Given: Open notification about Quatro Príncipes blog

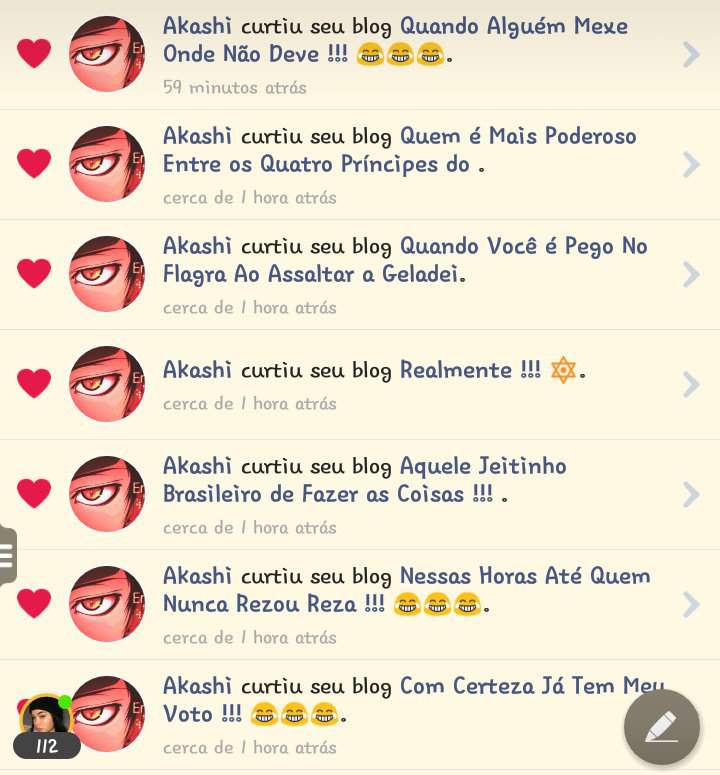Looking at the screenshot, I should (x=400, y=164).
